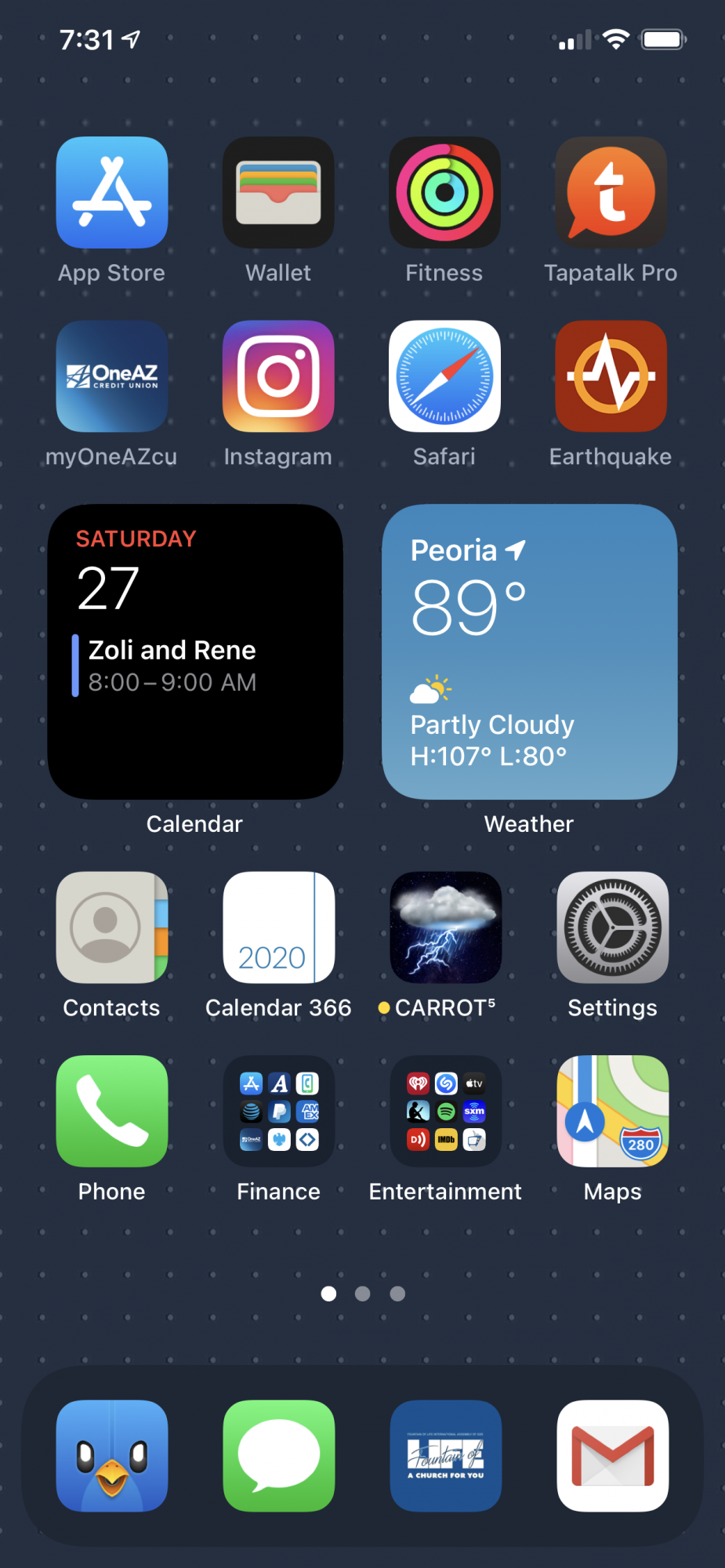Open the Peoria Weather widget

click(529, 652)
